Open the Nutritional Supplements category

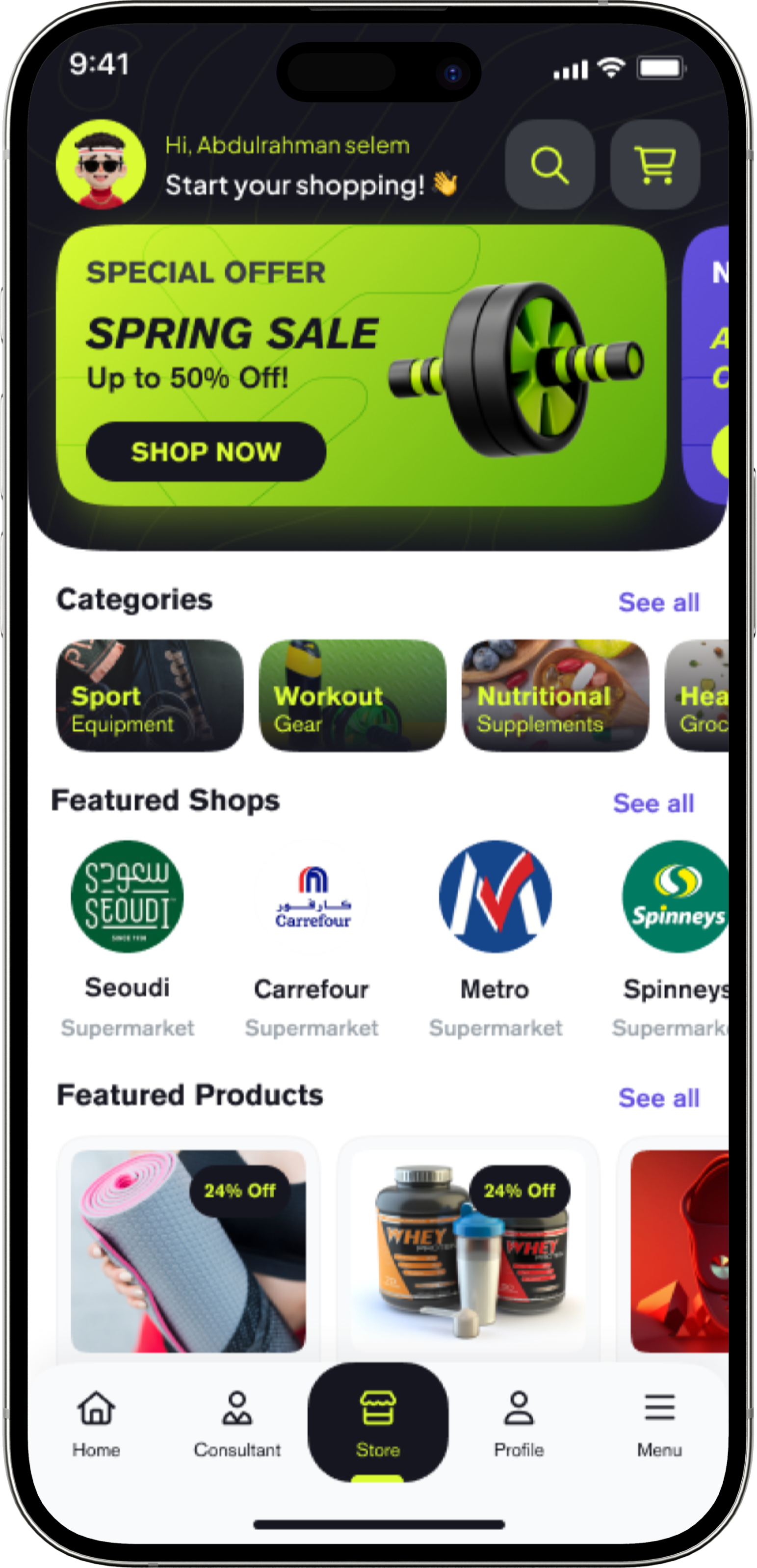point(555,695)
